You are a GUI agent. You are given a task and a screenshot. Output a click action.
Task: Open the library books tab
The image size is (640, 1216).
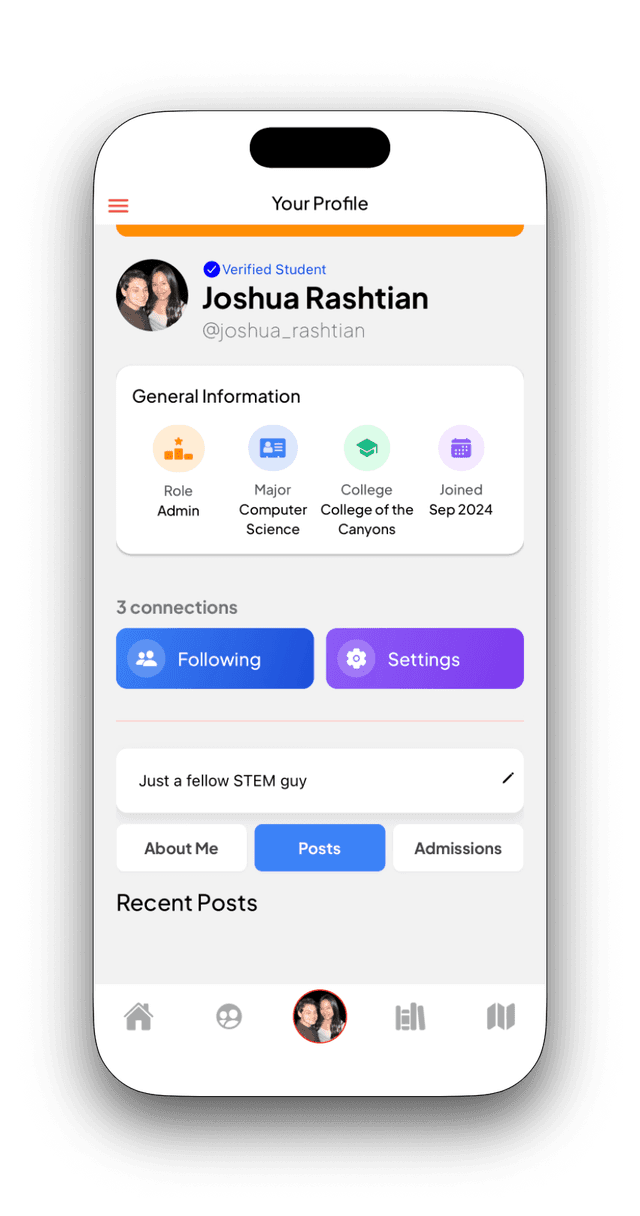(410, 1017)
